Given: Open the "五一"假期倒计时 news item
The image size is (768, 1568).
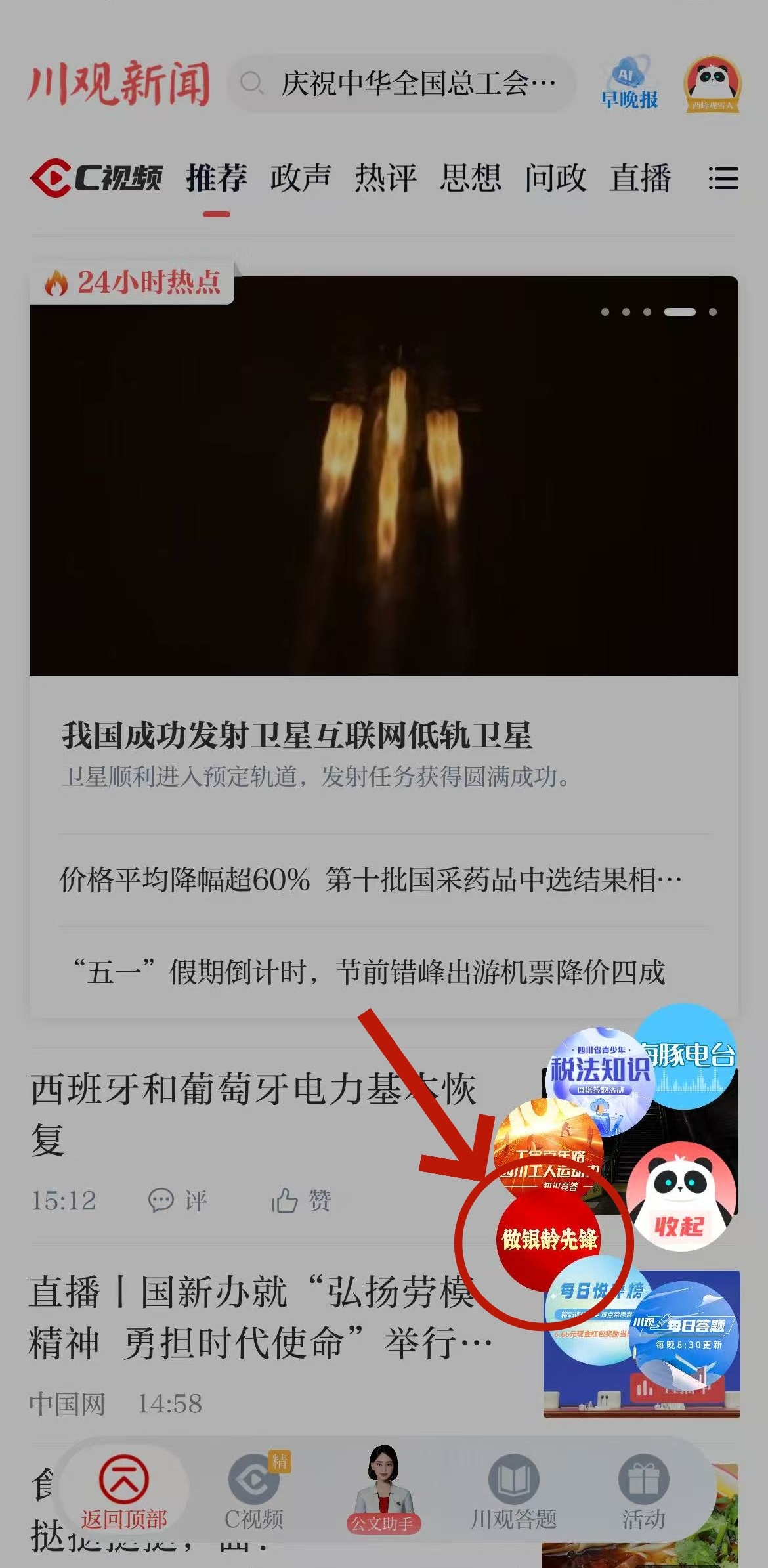Looking at the screenshot, I should [369, 972].
